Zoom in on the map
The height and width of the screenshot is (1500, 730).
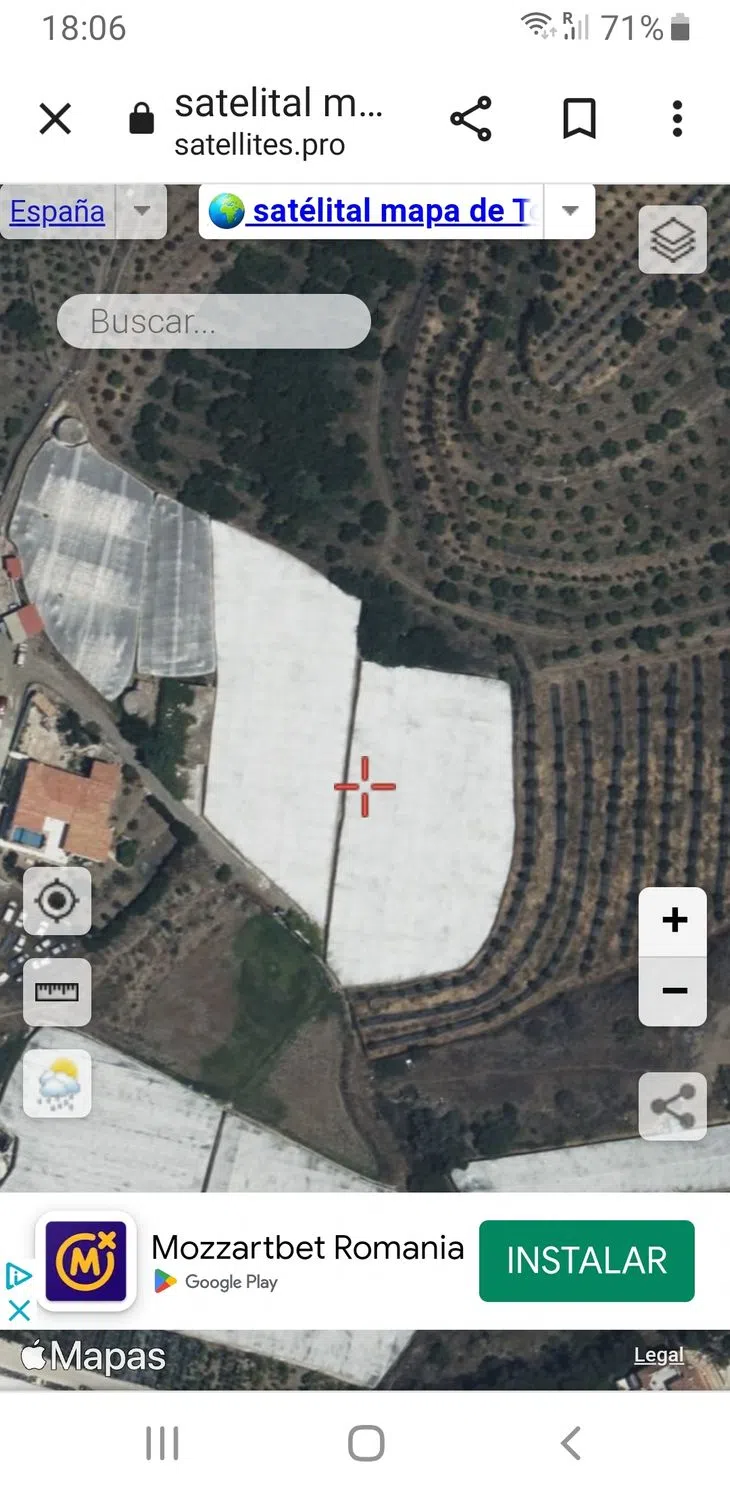click(674, 921)
